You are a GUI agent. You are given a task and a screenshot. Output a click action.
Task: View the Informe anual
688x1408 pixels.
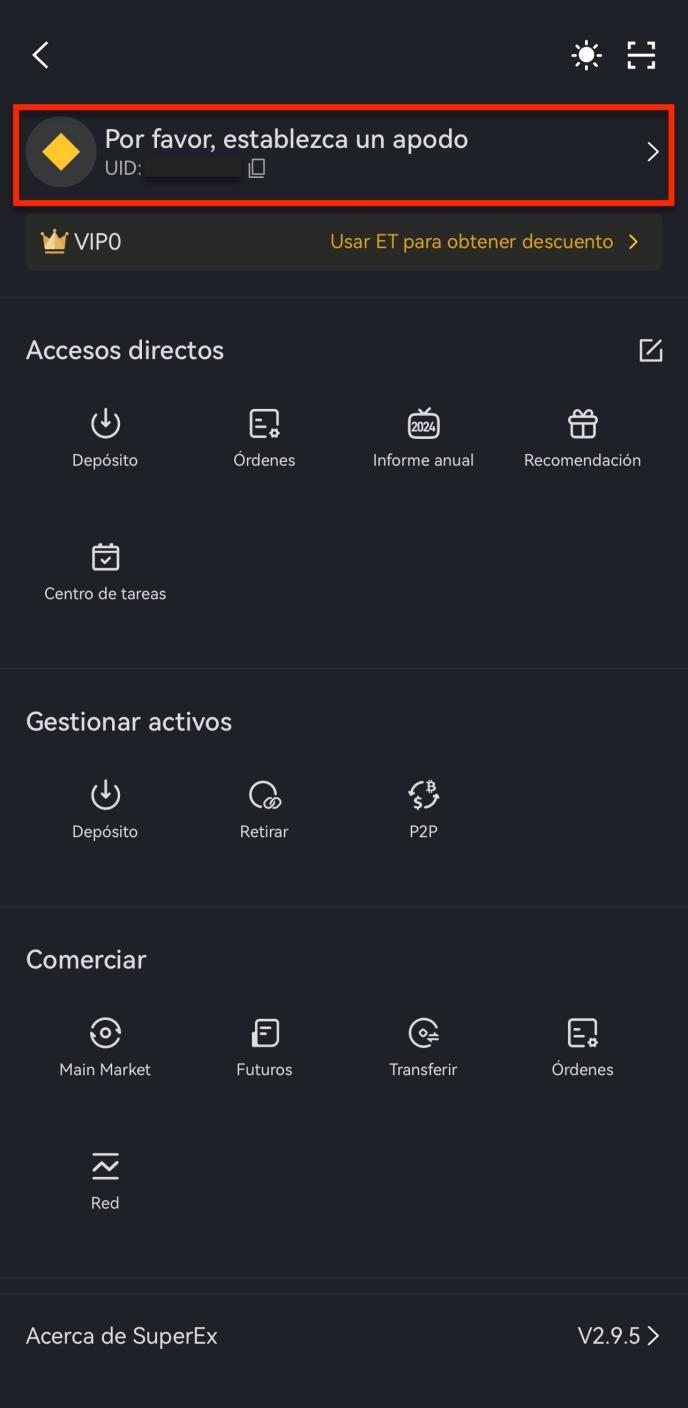click(423, 438)
